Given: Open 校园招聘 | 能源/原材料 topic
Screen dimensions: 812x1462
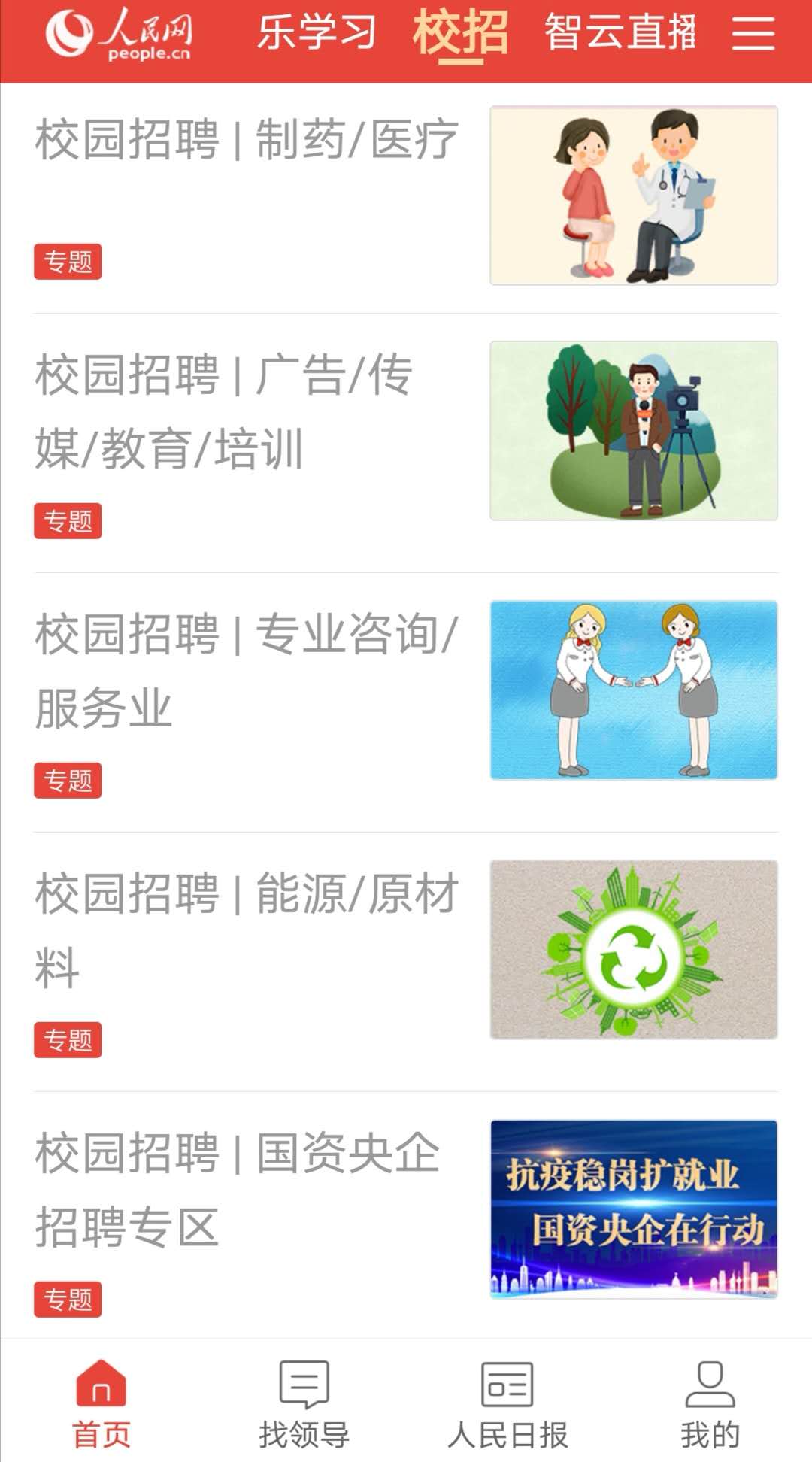Looking at the screenshot, I should click(247, 930).
